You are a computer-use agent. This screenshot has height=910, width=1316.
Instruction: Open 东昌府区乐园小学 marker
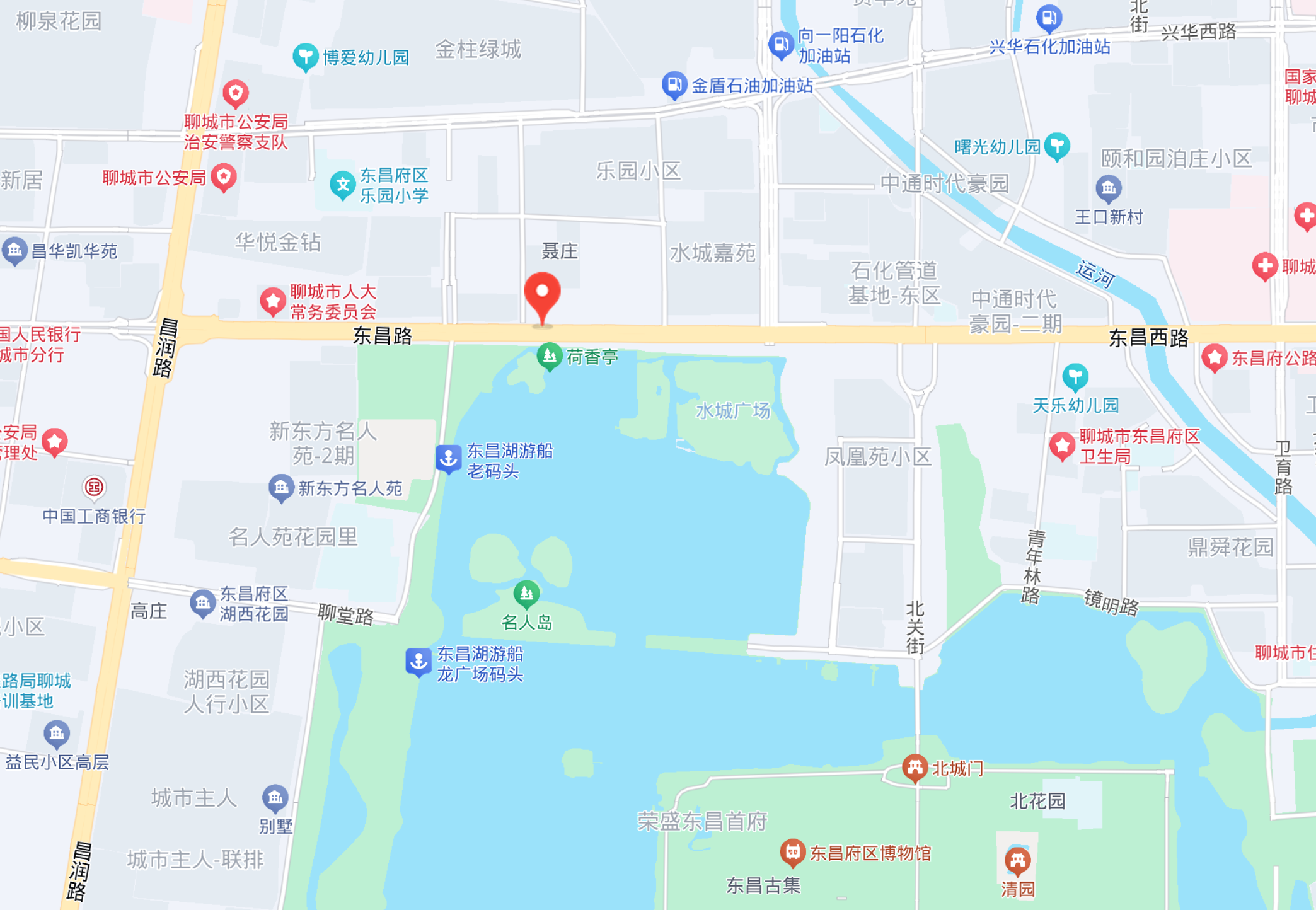coord(343,185)
